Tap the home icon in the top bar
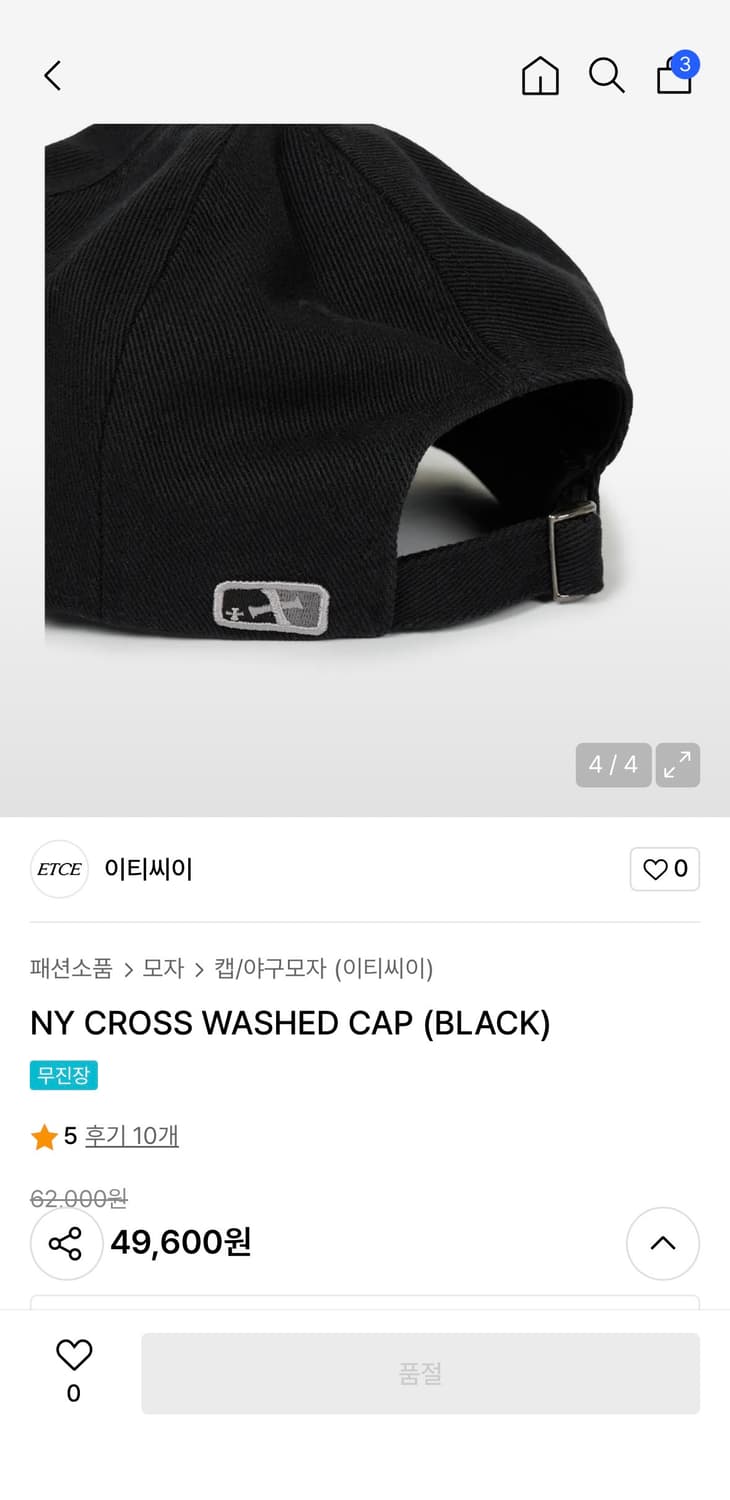Image resolution: width=730 pixels, height=1500 pixels. click(x=540, y=76)
